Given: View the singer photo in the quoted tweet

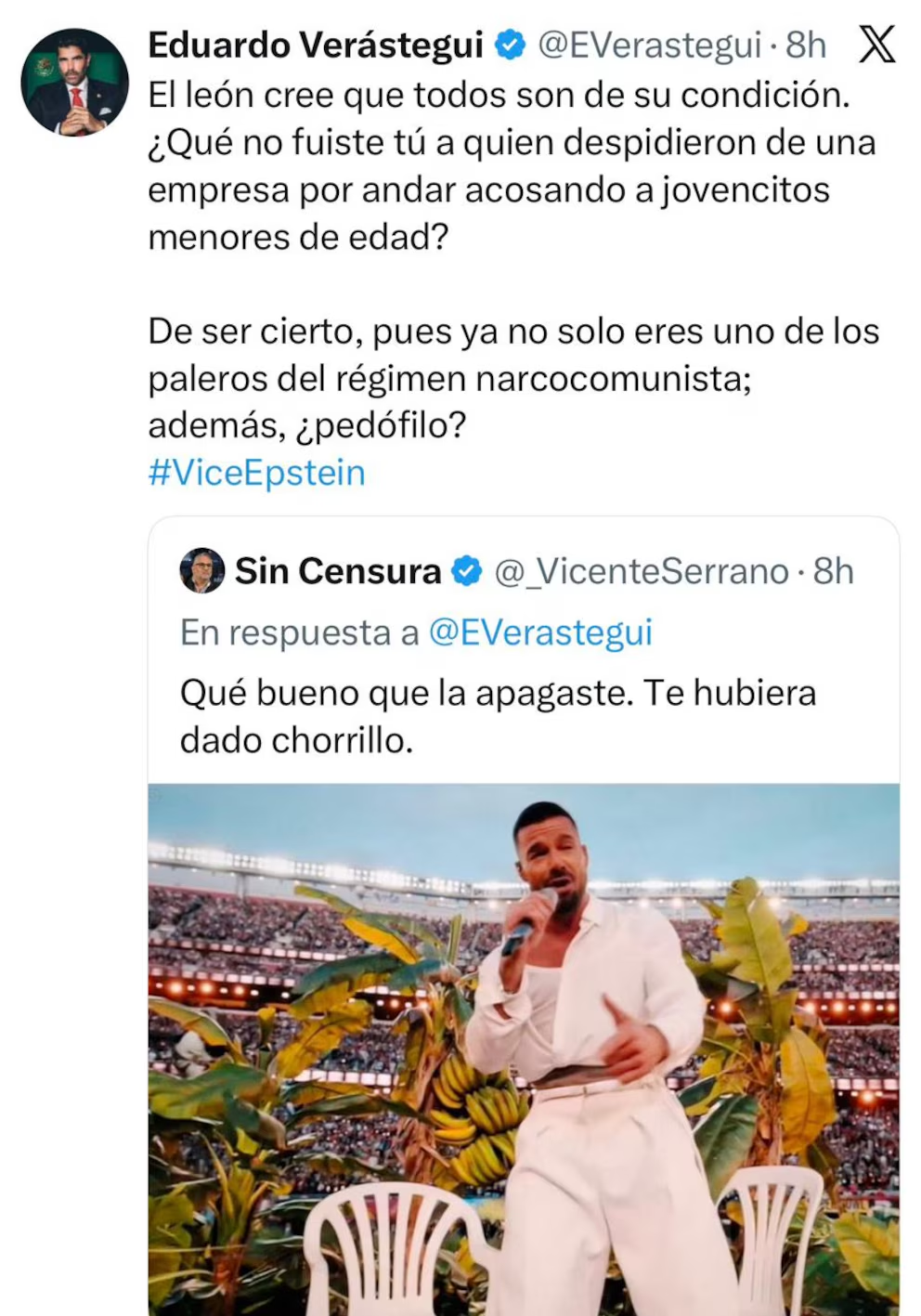Looking at the screenshot, I should tap(523, 1049).
